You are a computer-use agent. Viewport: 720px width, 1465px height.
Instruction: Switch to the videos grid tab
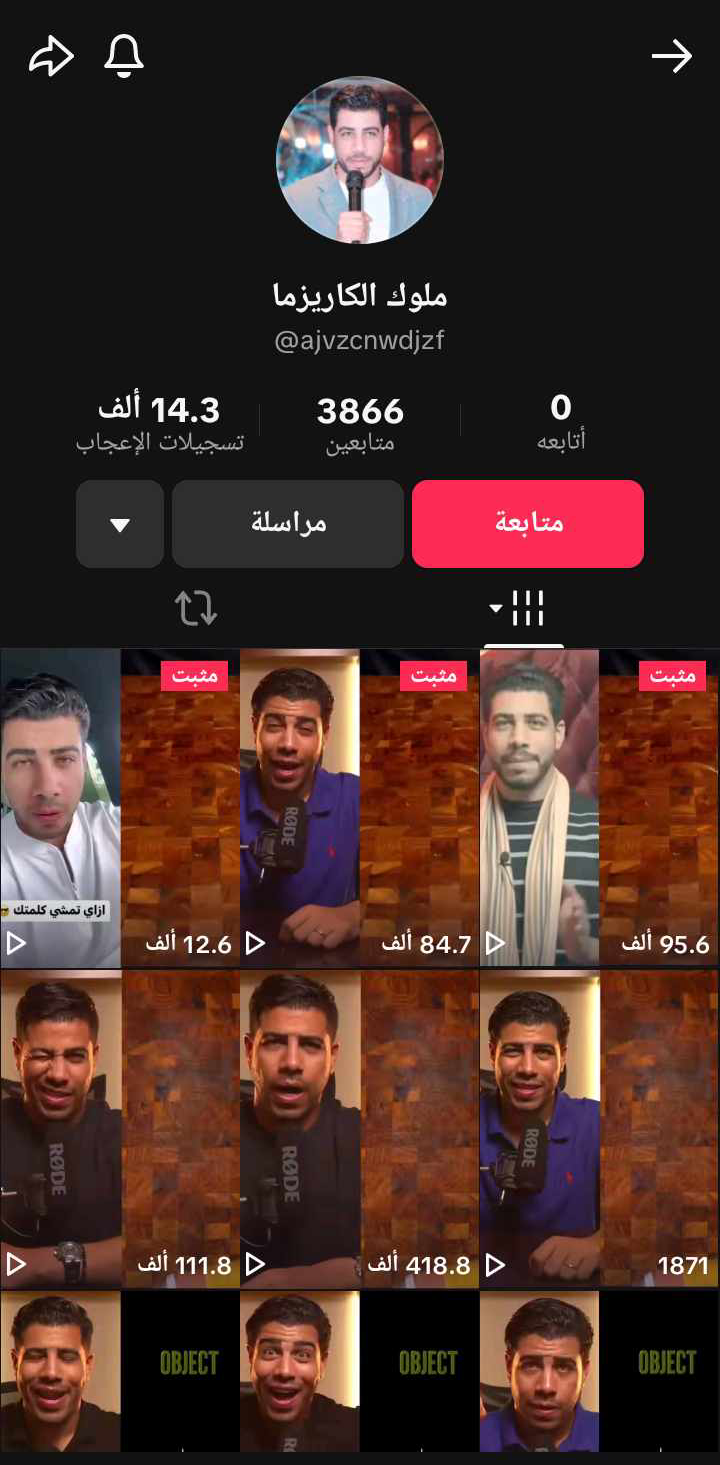(x=523, y=608)
